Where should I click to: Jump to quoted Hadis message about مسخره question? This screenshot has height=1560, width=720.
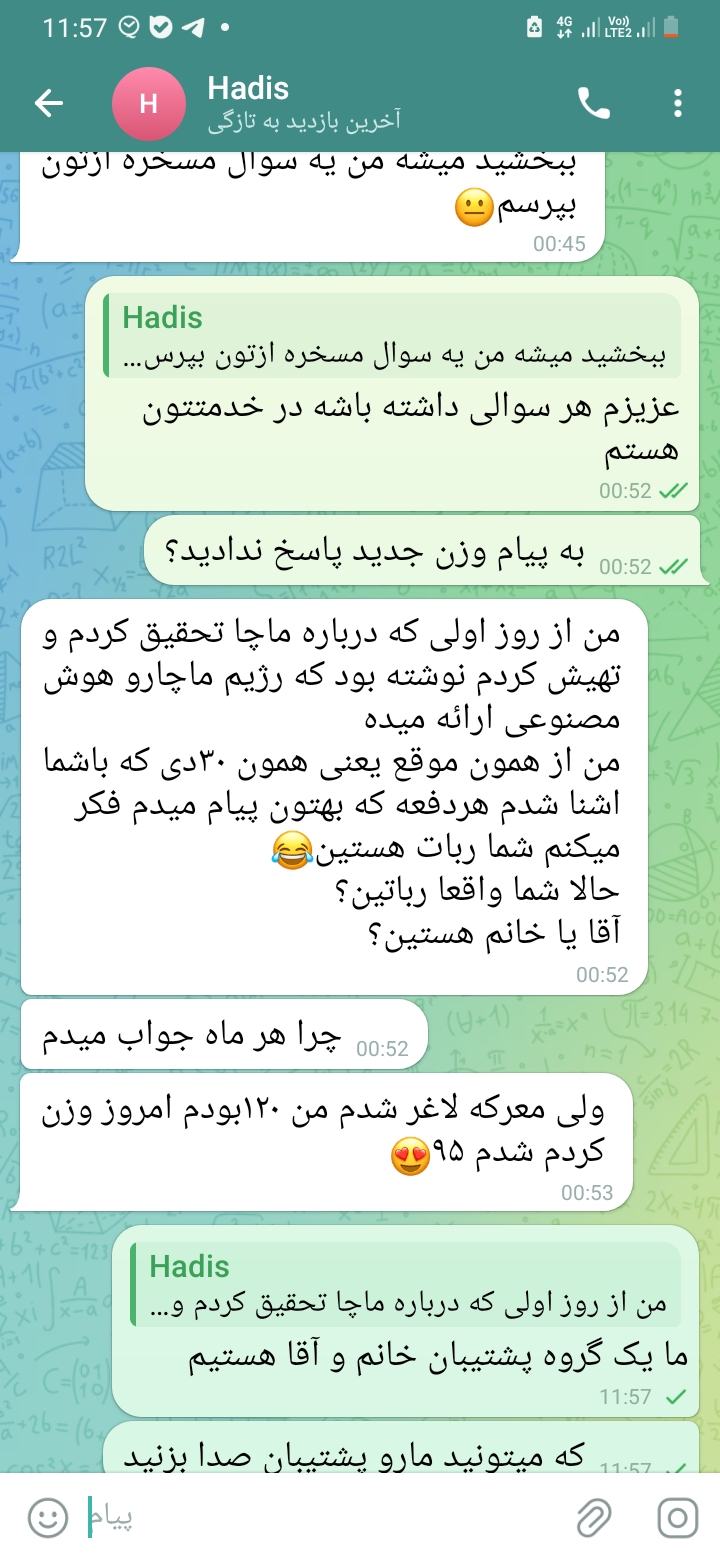(392, 336)
